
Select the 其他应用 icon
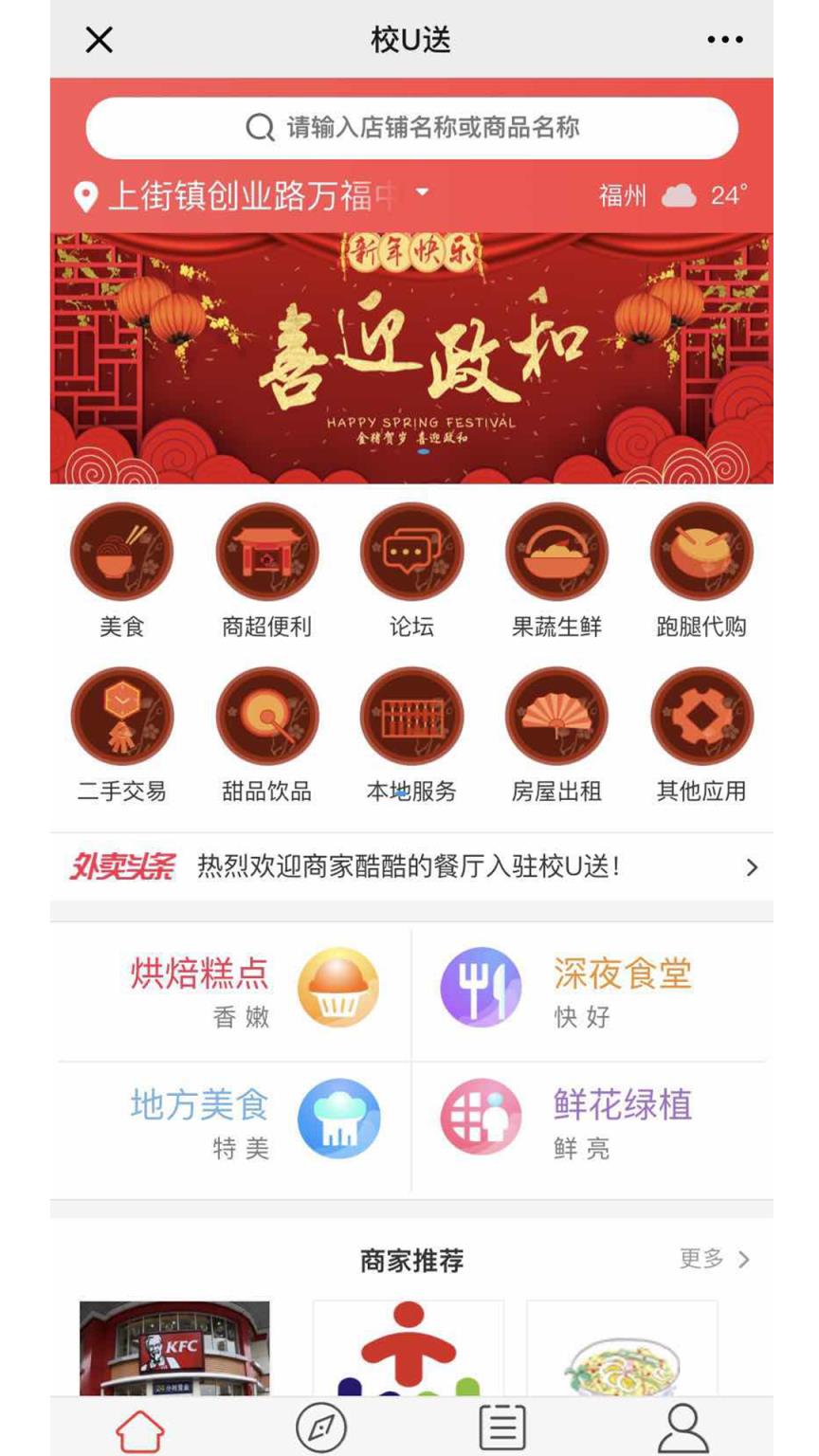click(x=701, y=722)
